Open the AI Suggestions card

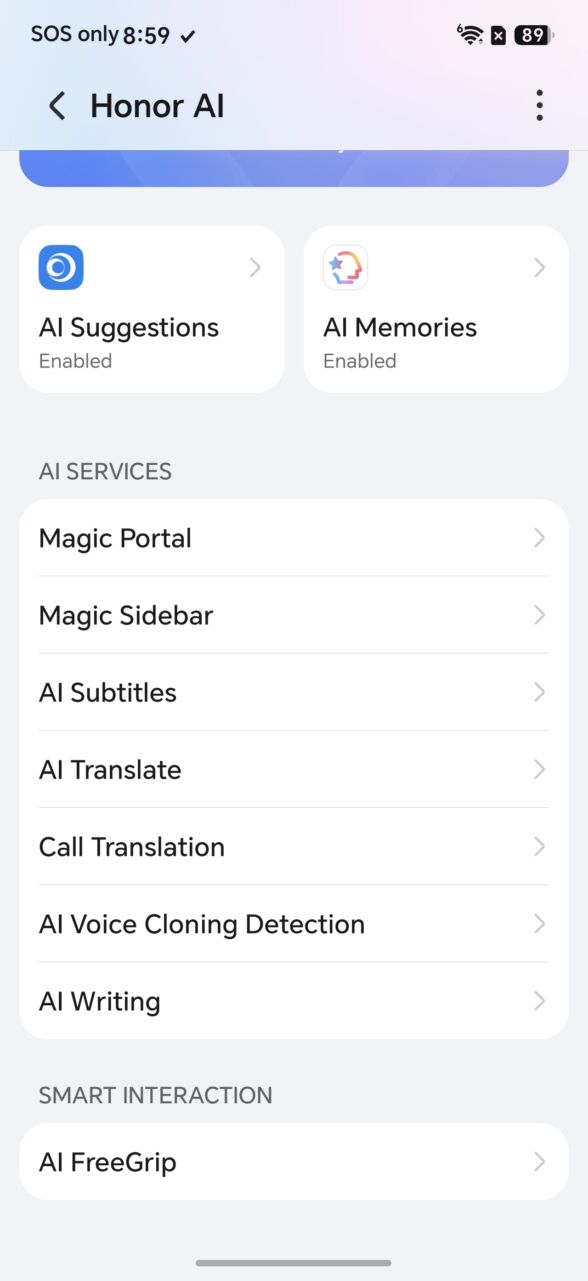(x=152, y=309)
